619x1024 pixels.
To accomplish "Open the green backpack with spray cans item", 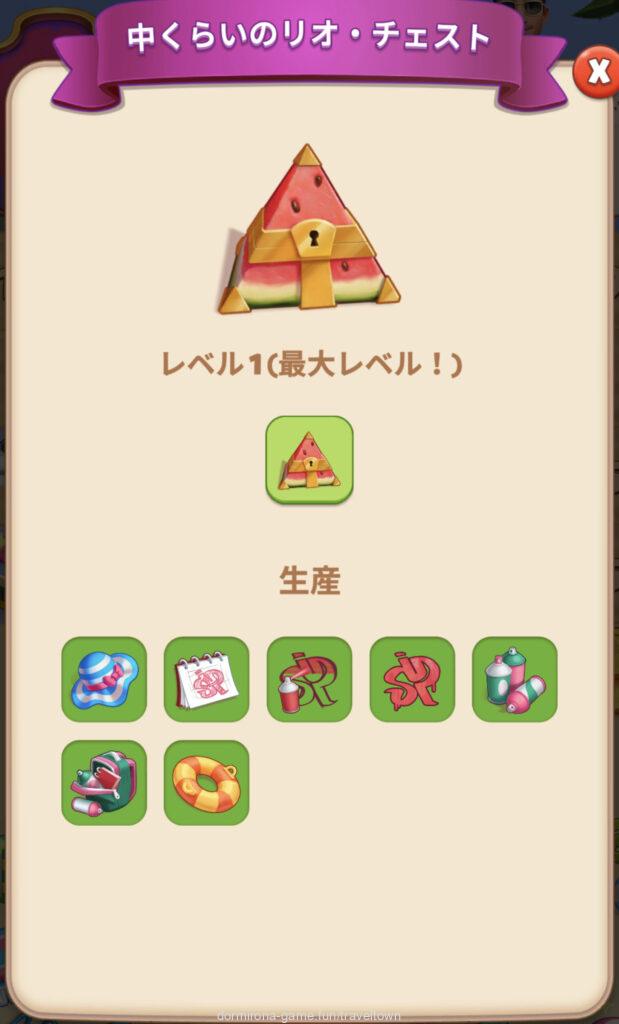I will pyautogui.click(x=104, y=782).
